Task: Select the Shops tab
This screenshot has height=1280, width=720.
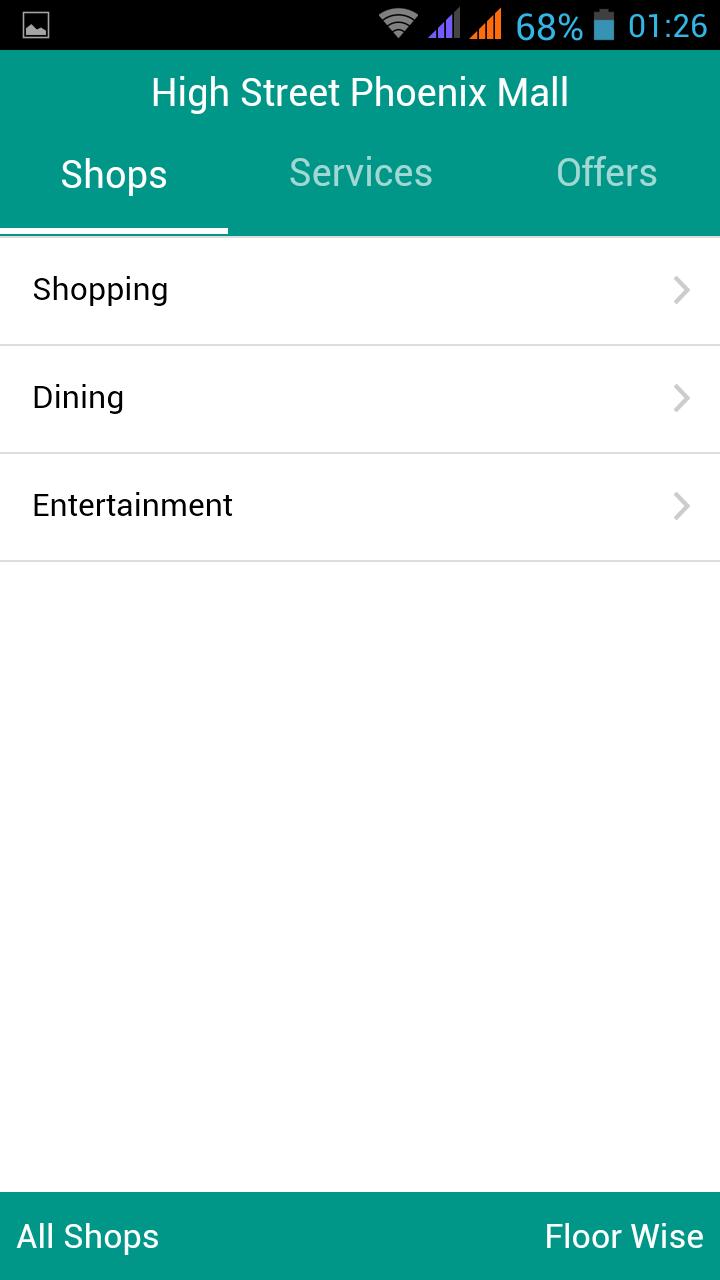Action: [113, 172]
